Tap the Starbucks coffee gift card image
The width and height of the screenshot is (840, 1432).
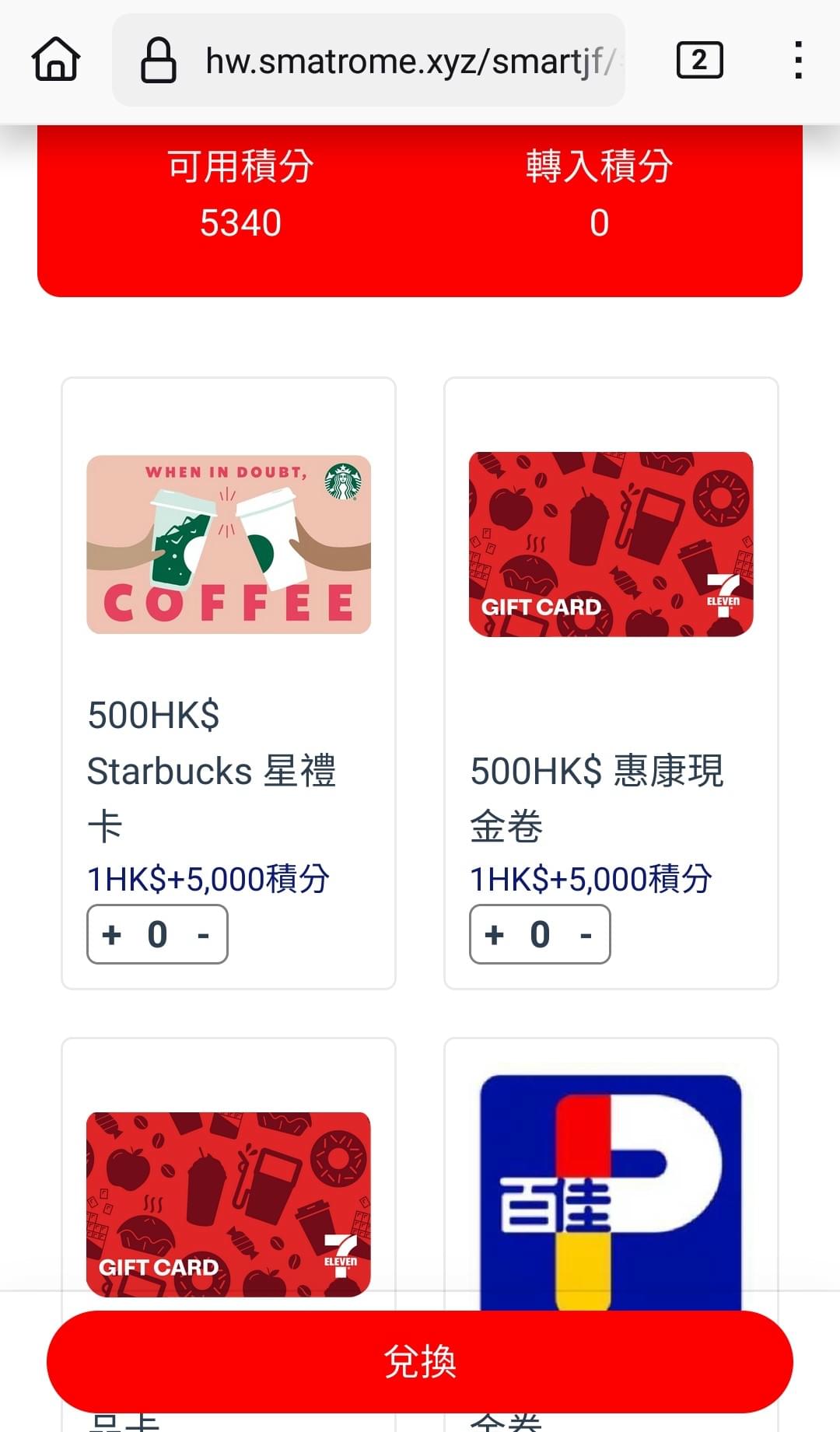[x=229, y=544]
